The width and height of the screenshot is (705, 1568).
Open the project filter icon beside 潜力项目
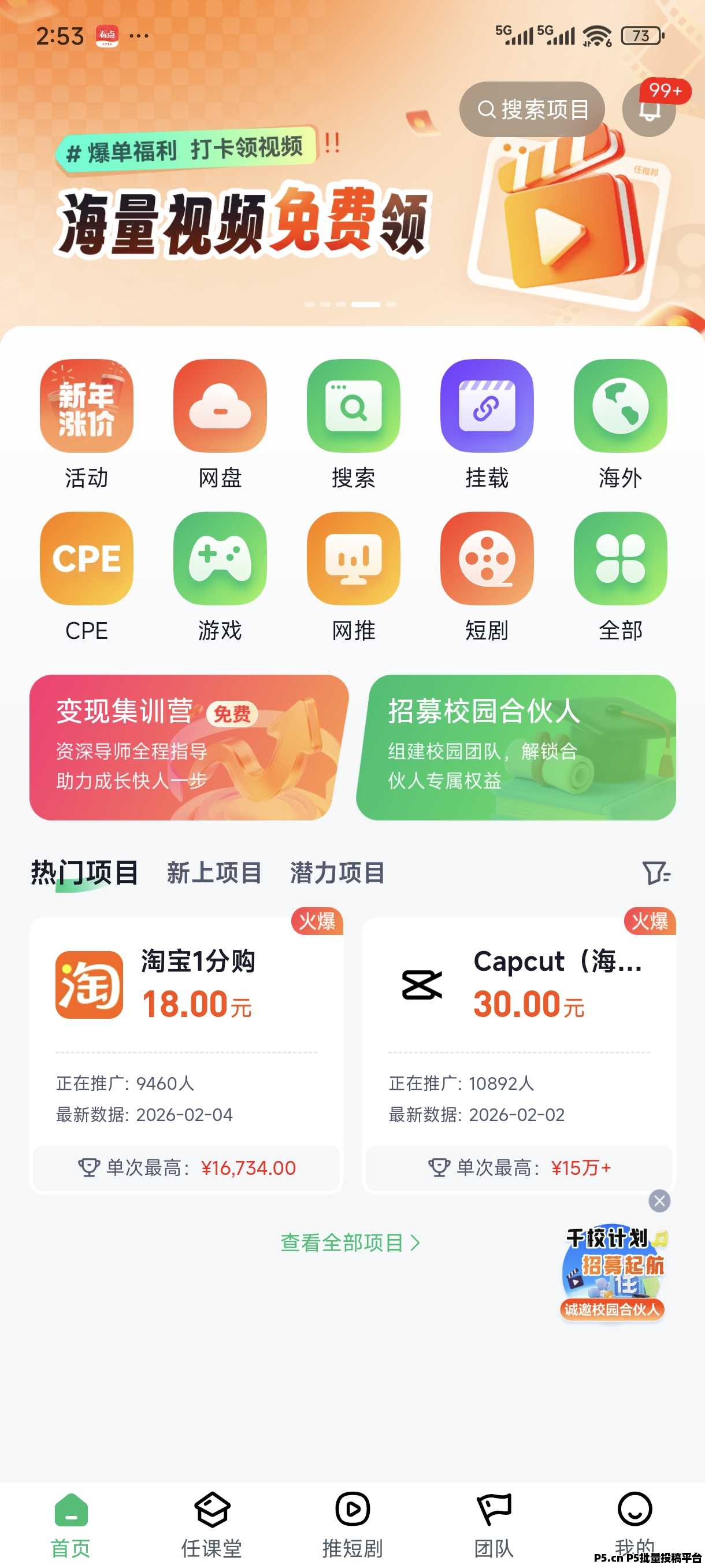click(x=656, y=874)
